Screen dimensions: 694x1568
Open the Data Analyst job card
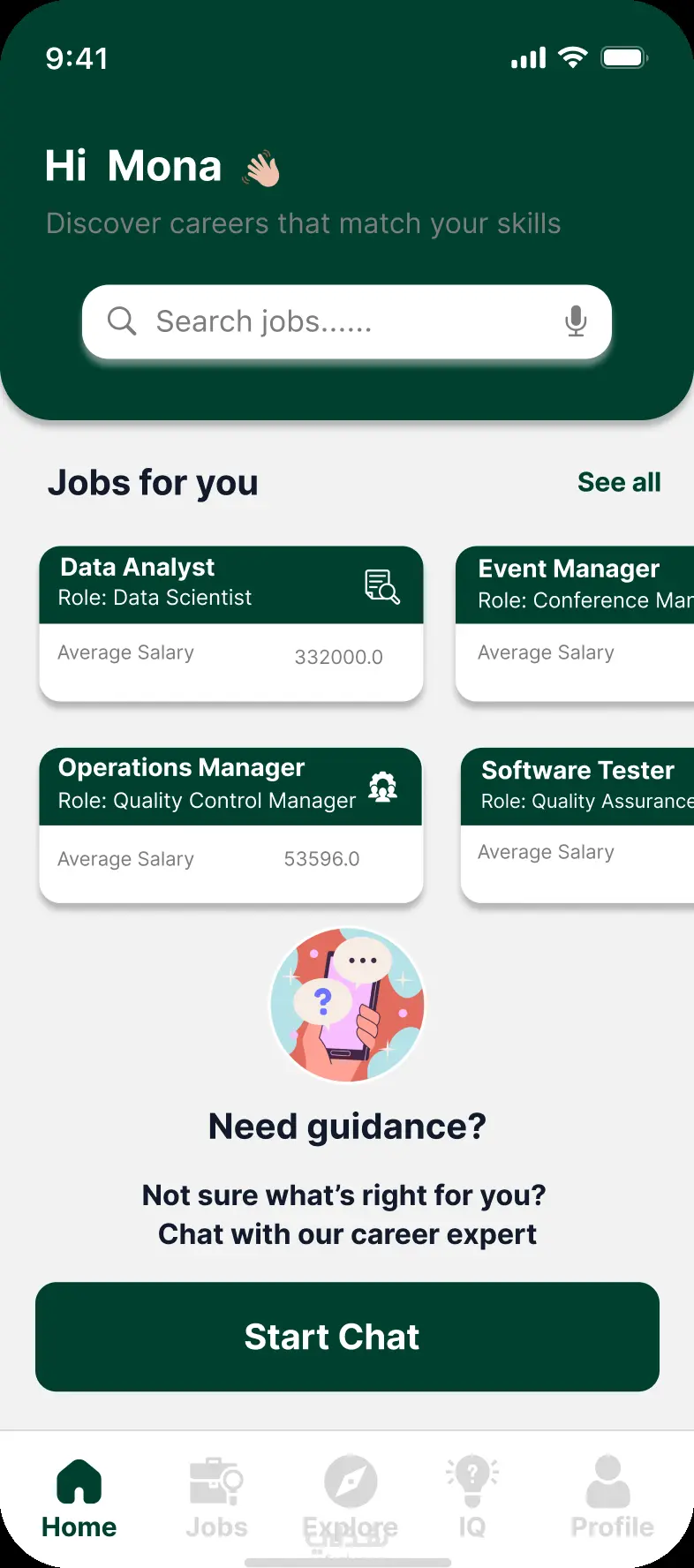click(231, 623)
